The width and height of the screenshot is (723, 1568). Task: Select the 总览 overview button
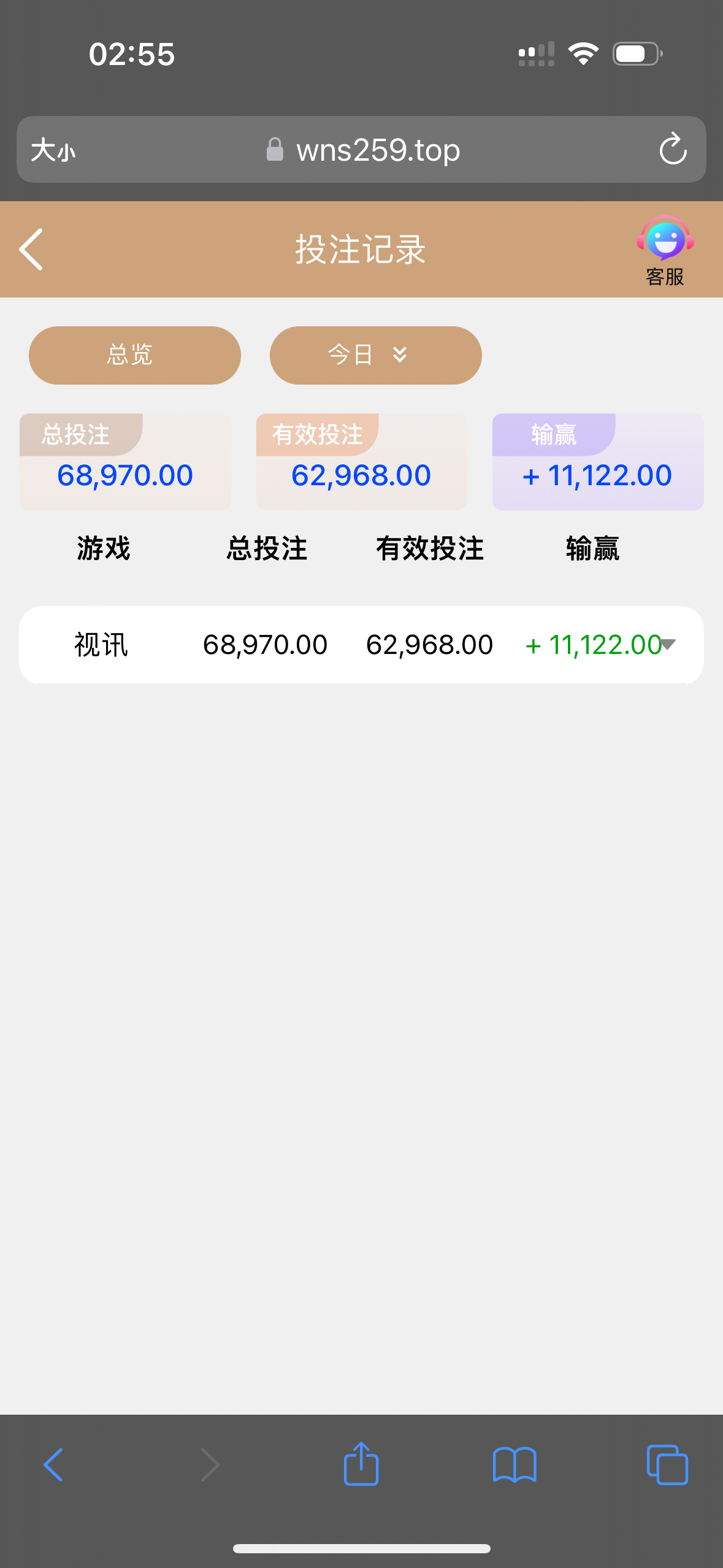pyautogui.click(x=134, y=355)
